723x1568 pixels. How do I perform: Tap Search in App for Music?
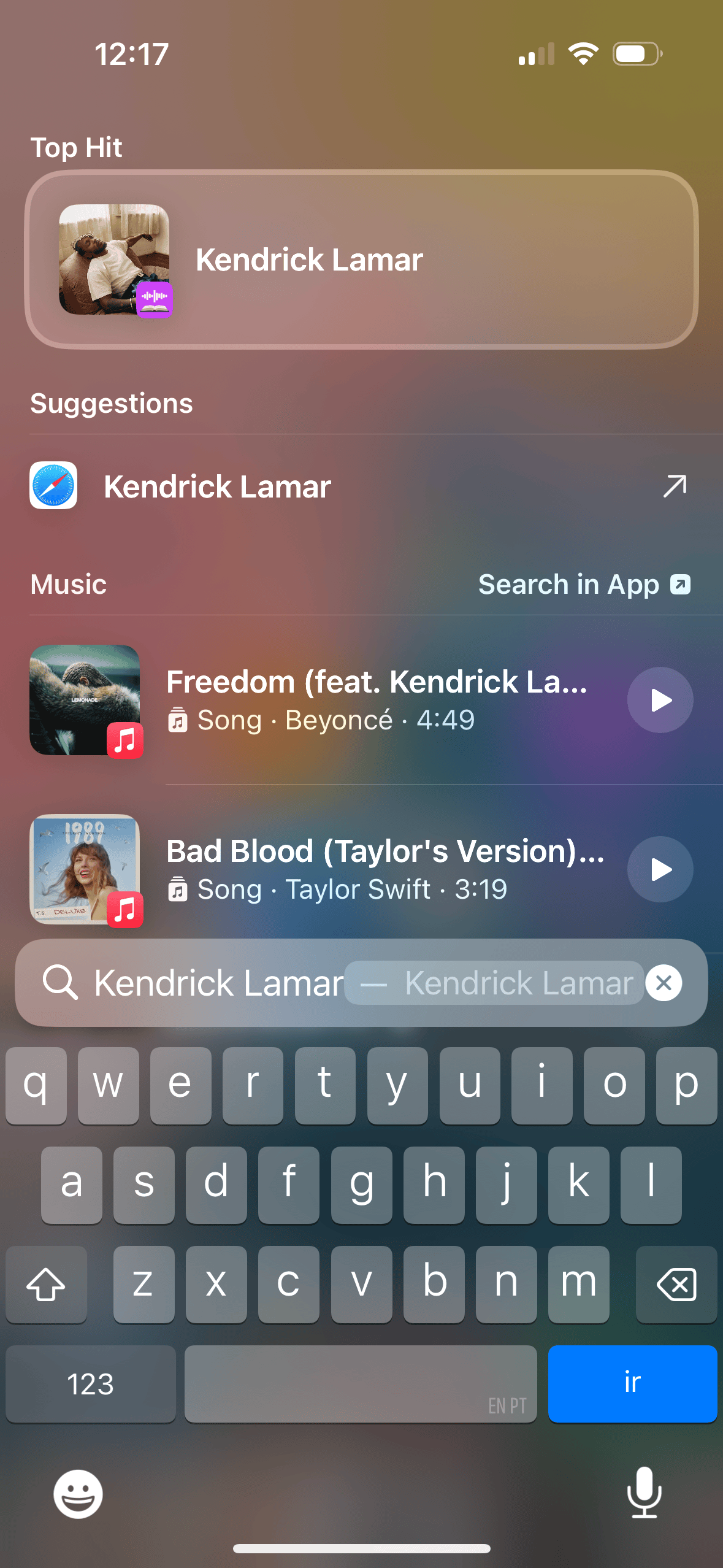point(583,585)
